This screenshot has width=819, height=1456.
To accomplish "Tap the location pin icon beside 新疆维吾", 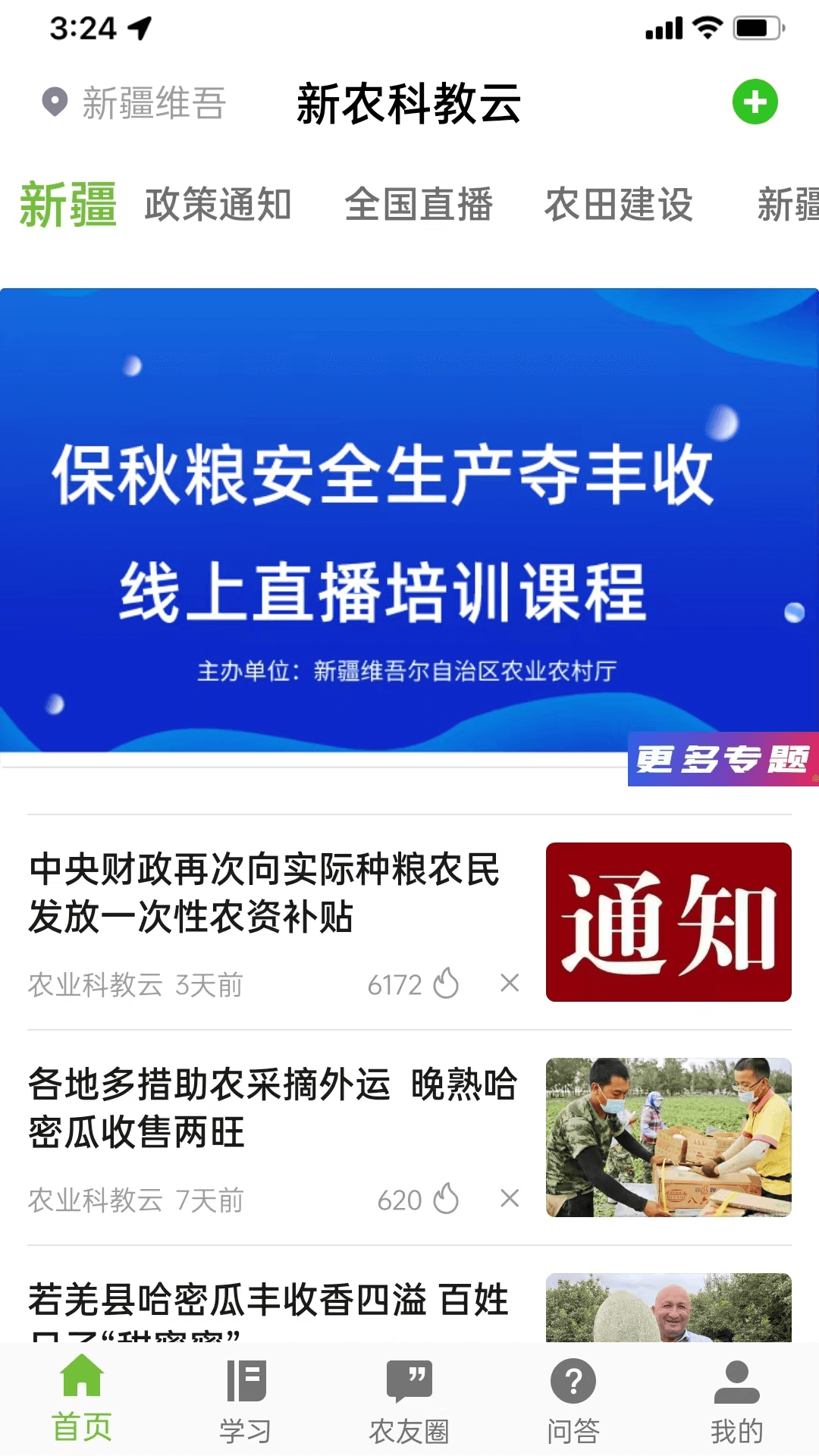I will click(54, 101).
